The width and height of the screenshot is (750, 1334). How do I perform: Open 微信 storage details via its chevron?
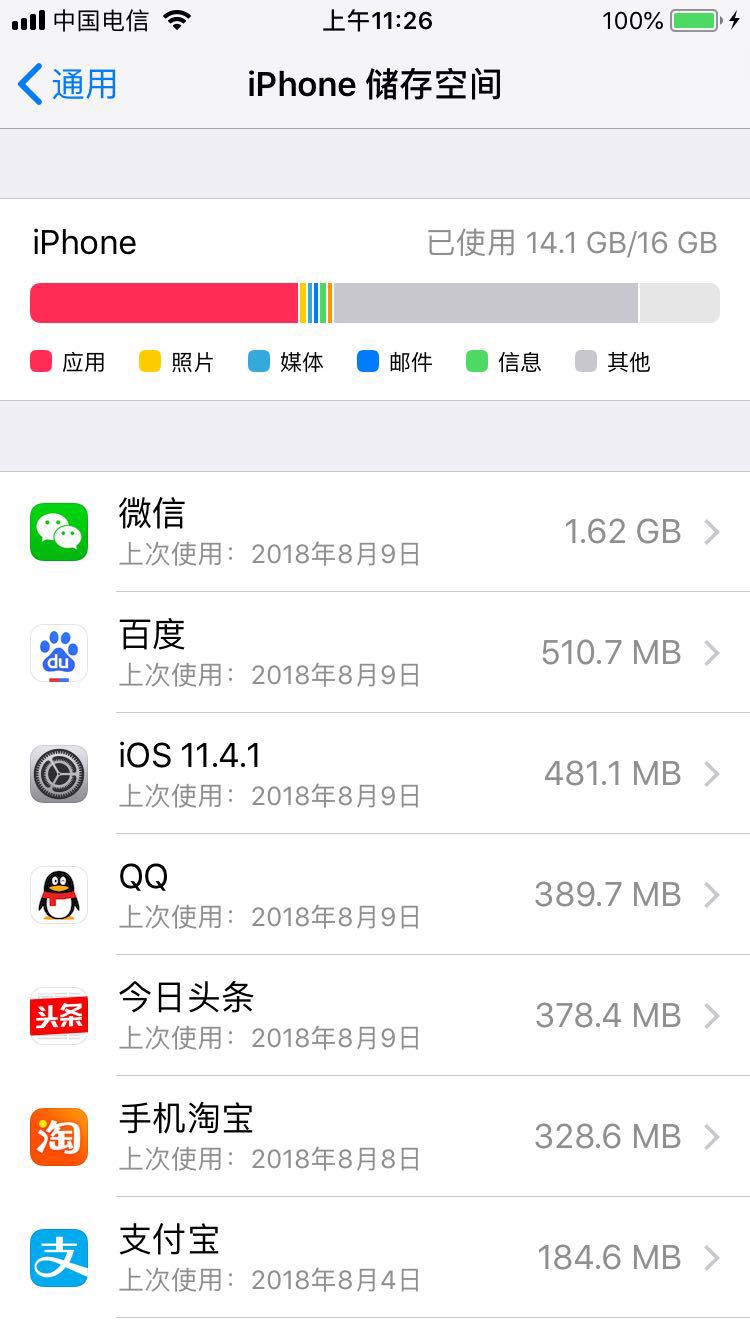[712, 531]
